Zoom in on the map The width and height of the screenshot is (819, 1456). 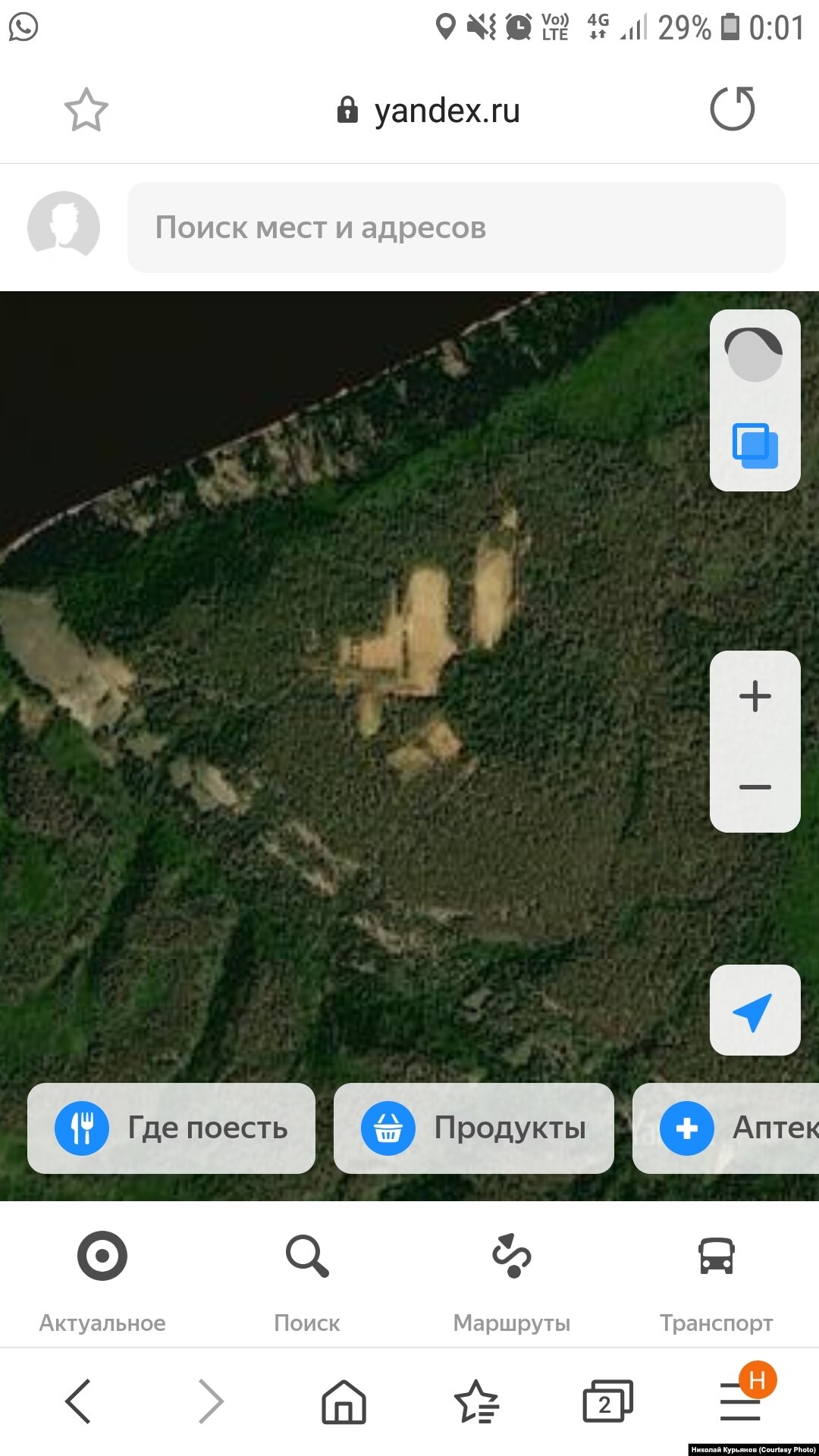click(x=755, y=696)
